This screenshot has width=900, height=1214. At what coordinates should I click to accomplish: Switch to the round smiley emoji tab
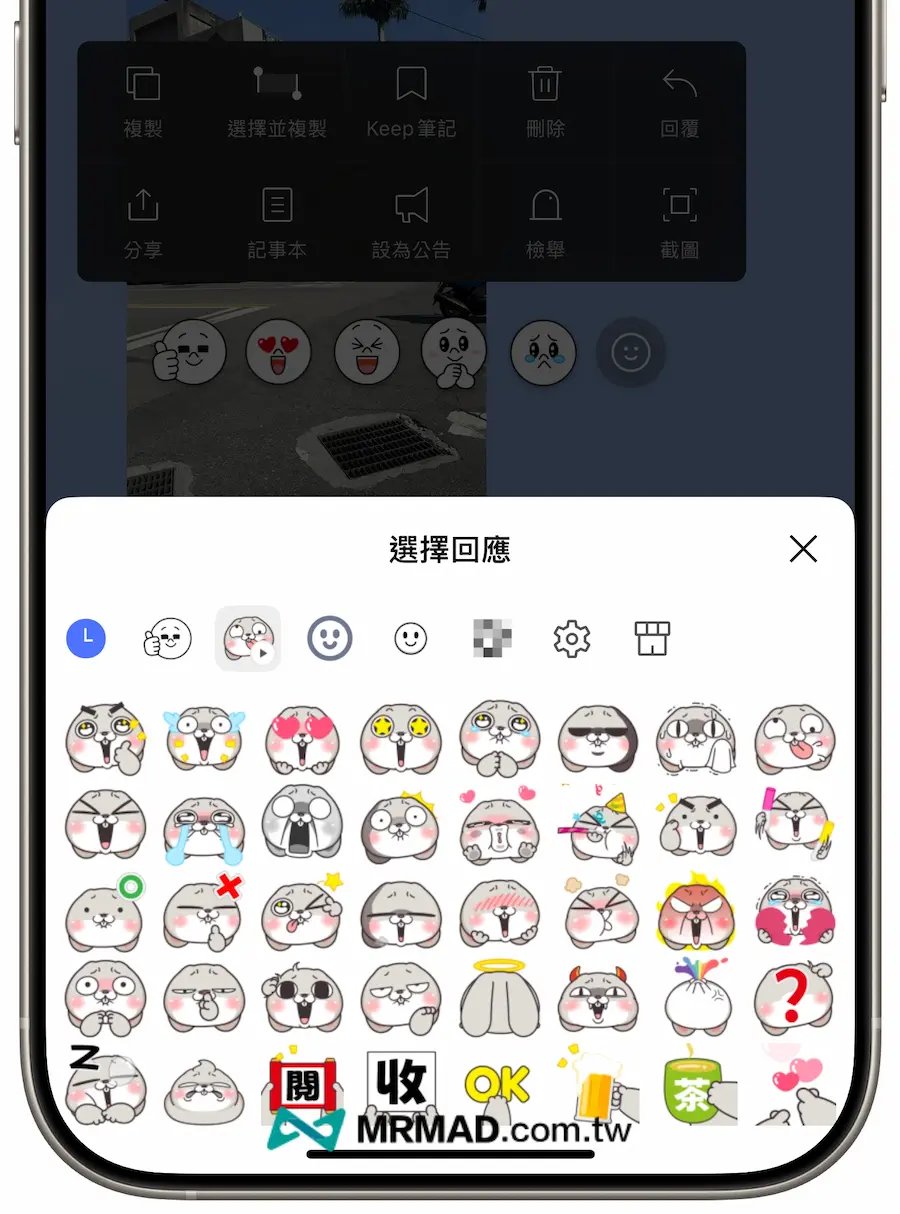pyautogui.click(x=410, y=638)
